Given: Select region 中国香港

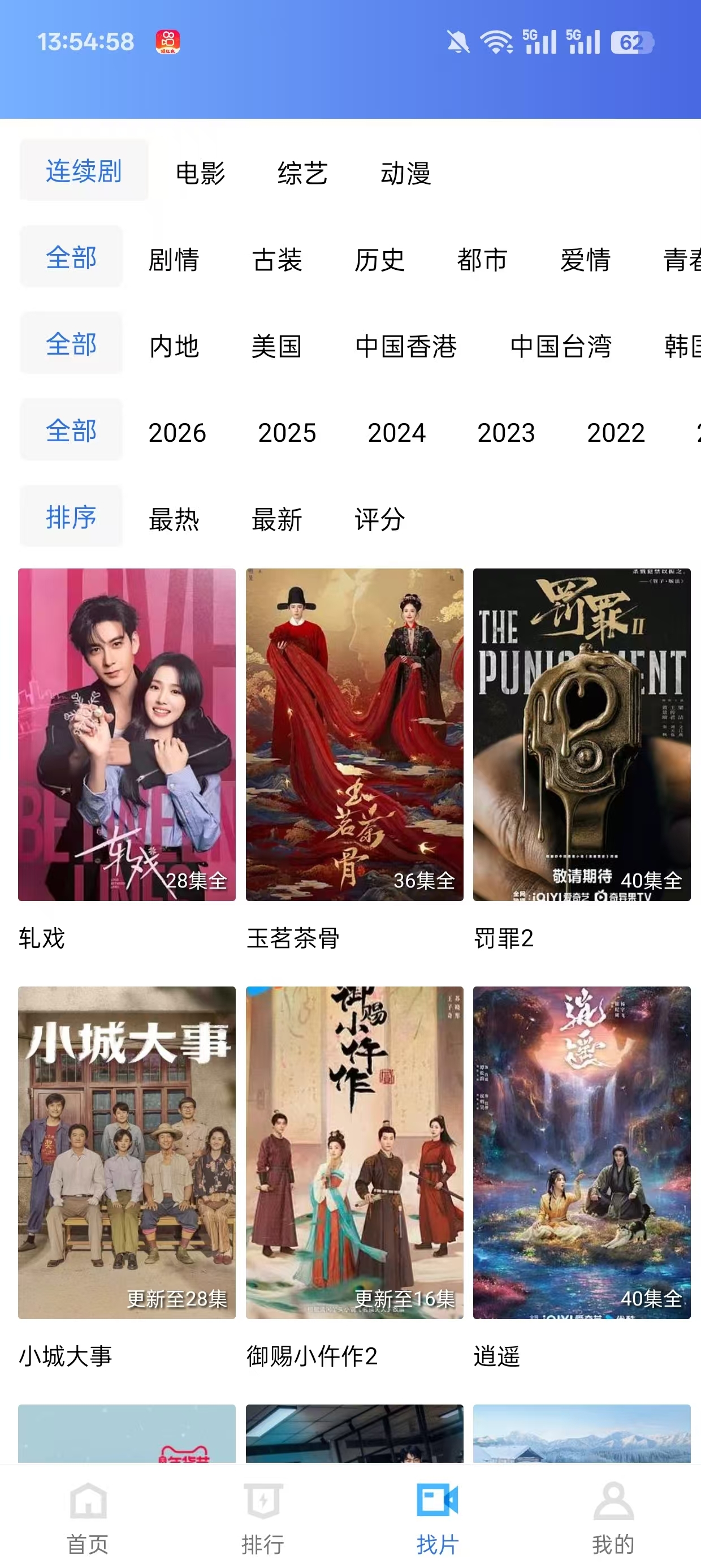Looking at the screenshot, I should coord(406,346).
